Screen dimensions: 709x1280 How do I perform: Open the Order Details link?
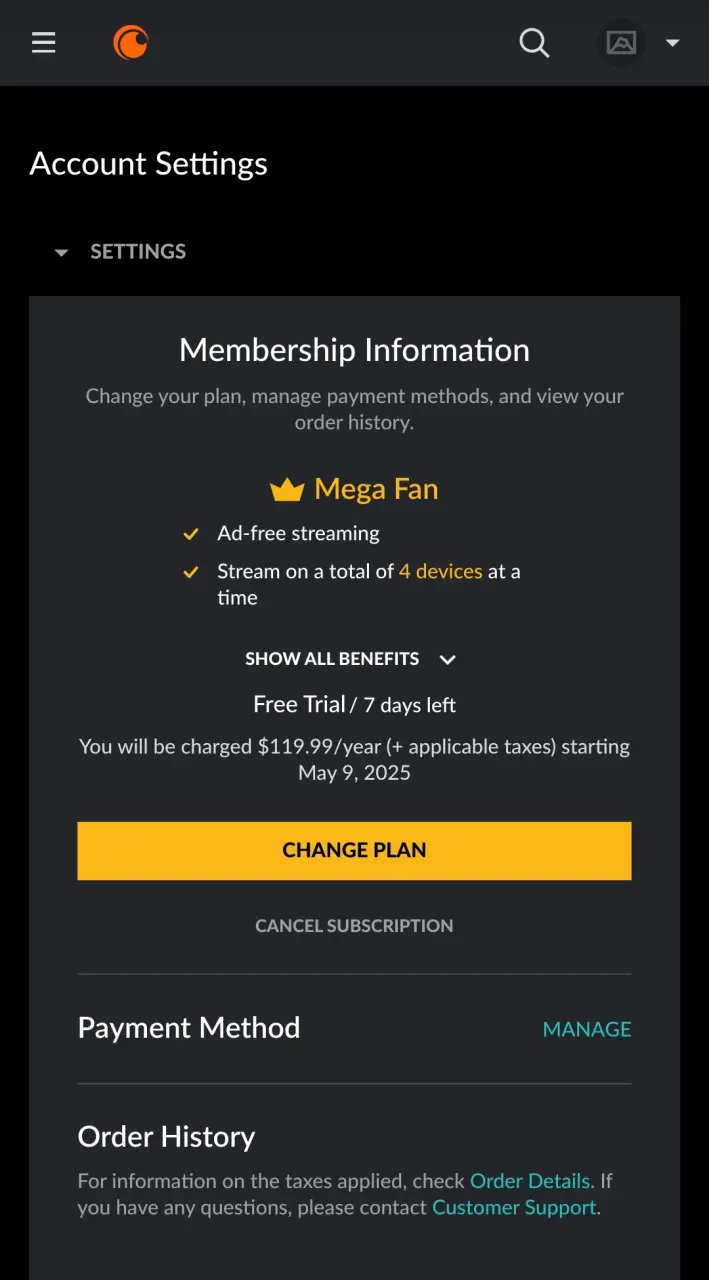[530, 1181]
